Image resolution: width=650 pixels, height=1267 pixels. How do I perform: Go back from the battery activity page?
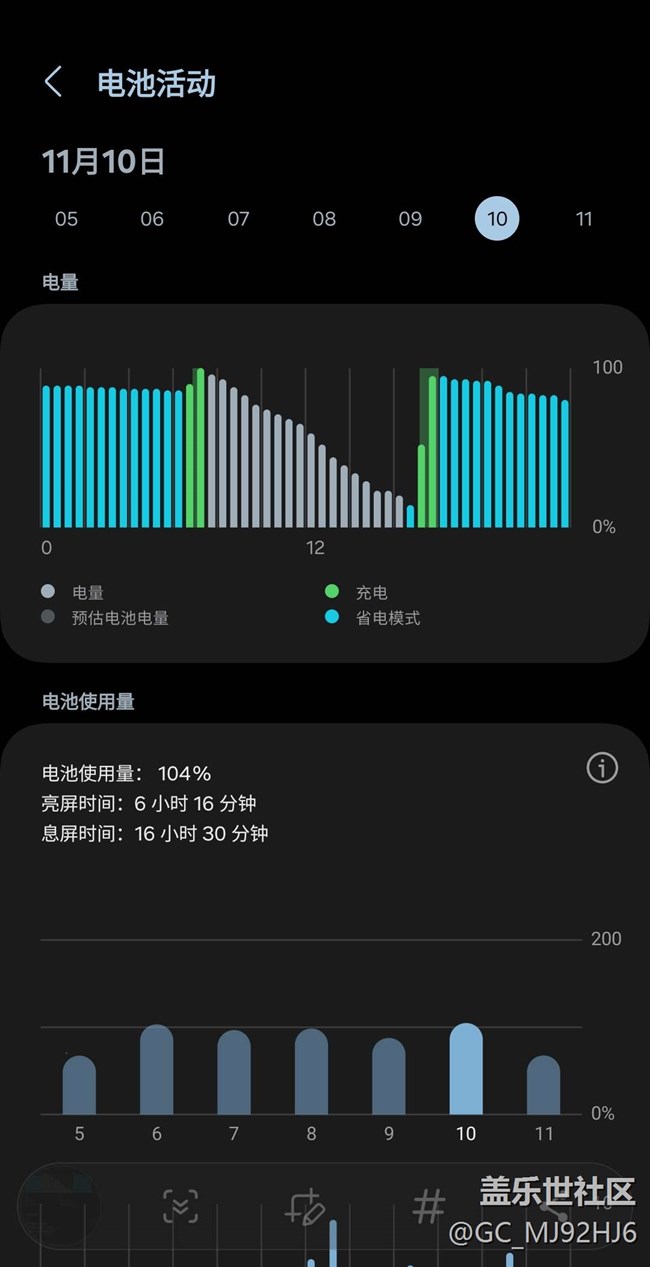coord(54,82)
